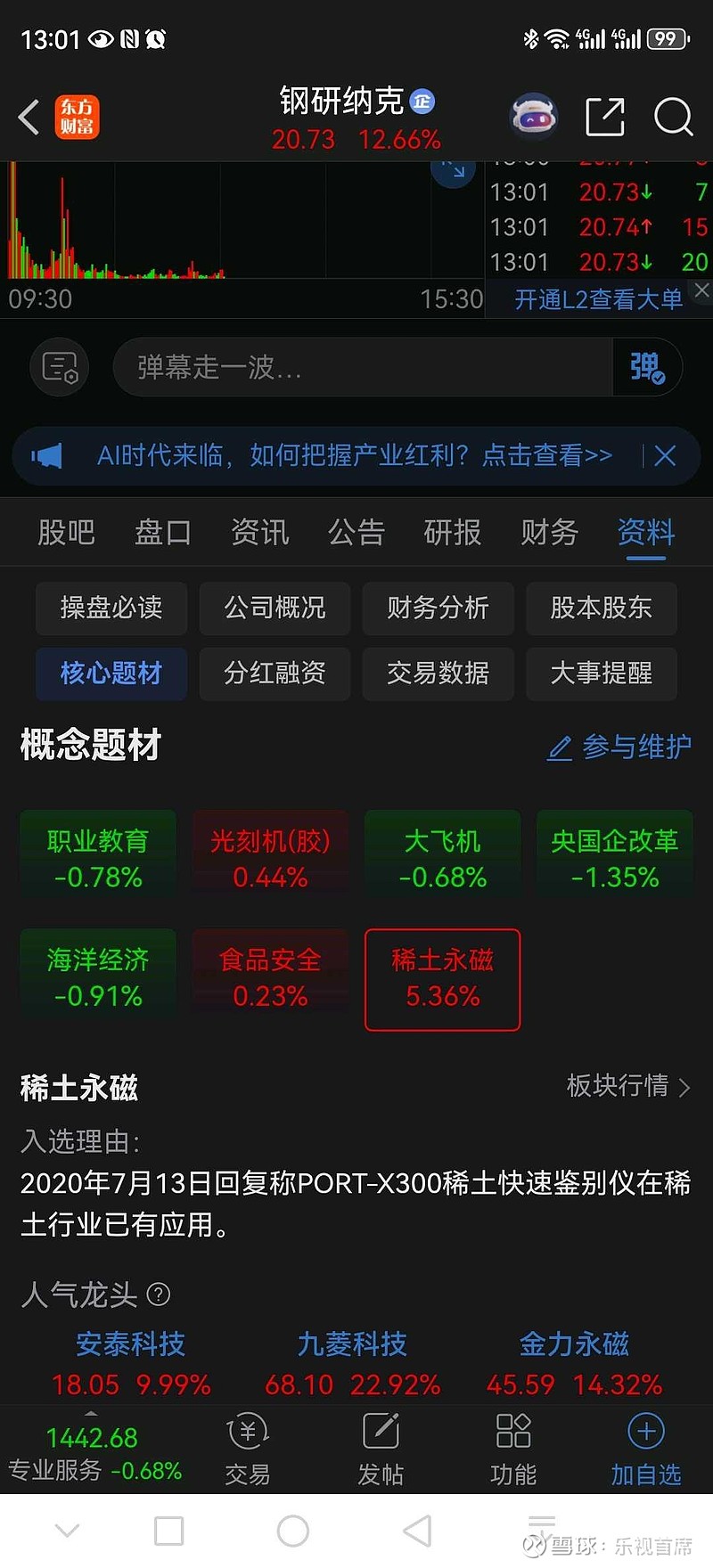Tap the 东方财富 logo
713x1568 pixels.
coord(77,117)
